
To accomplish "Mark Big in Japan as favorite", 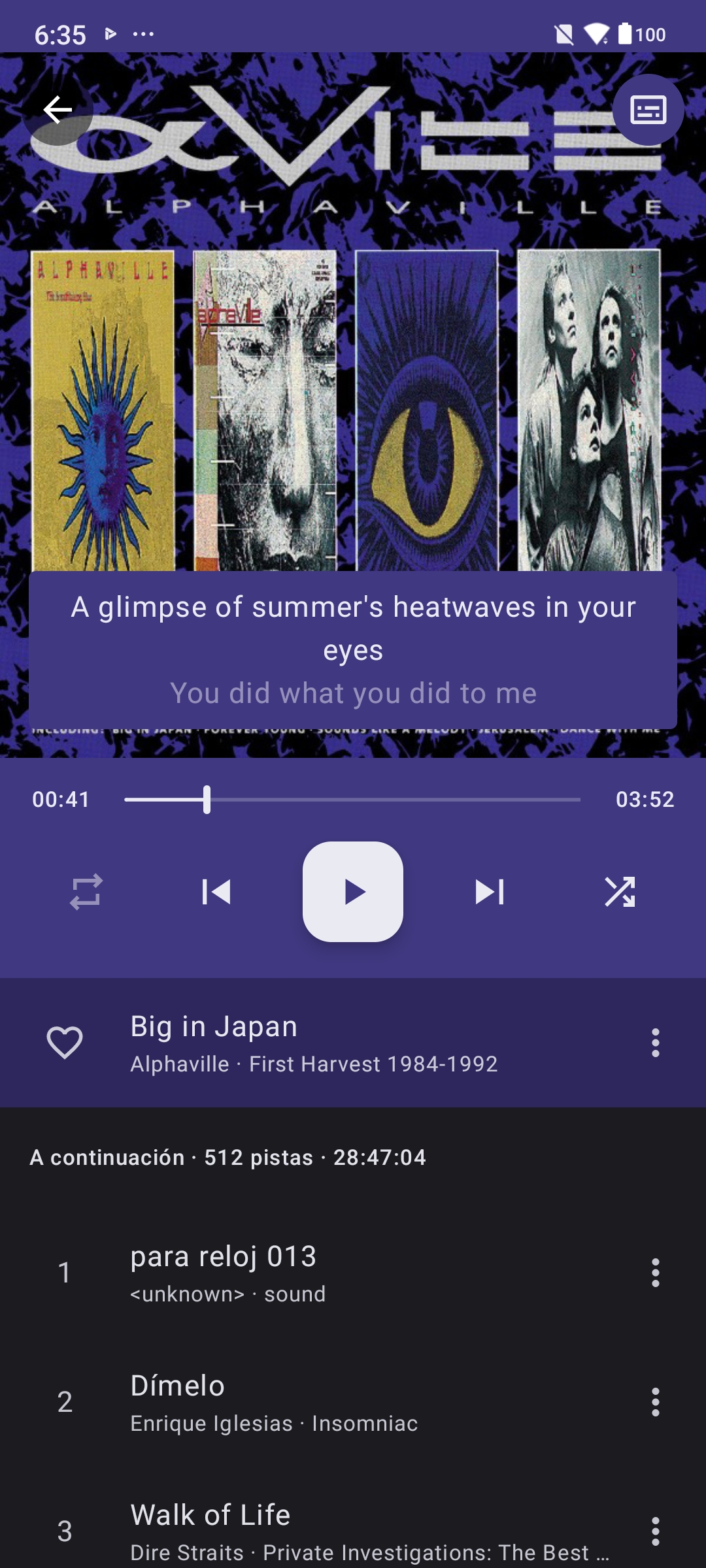I will pos(65,1042).
